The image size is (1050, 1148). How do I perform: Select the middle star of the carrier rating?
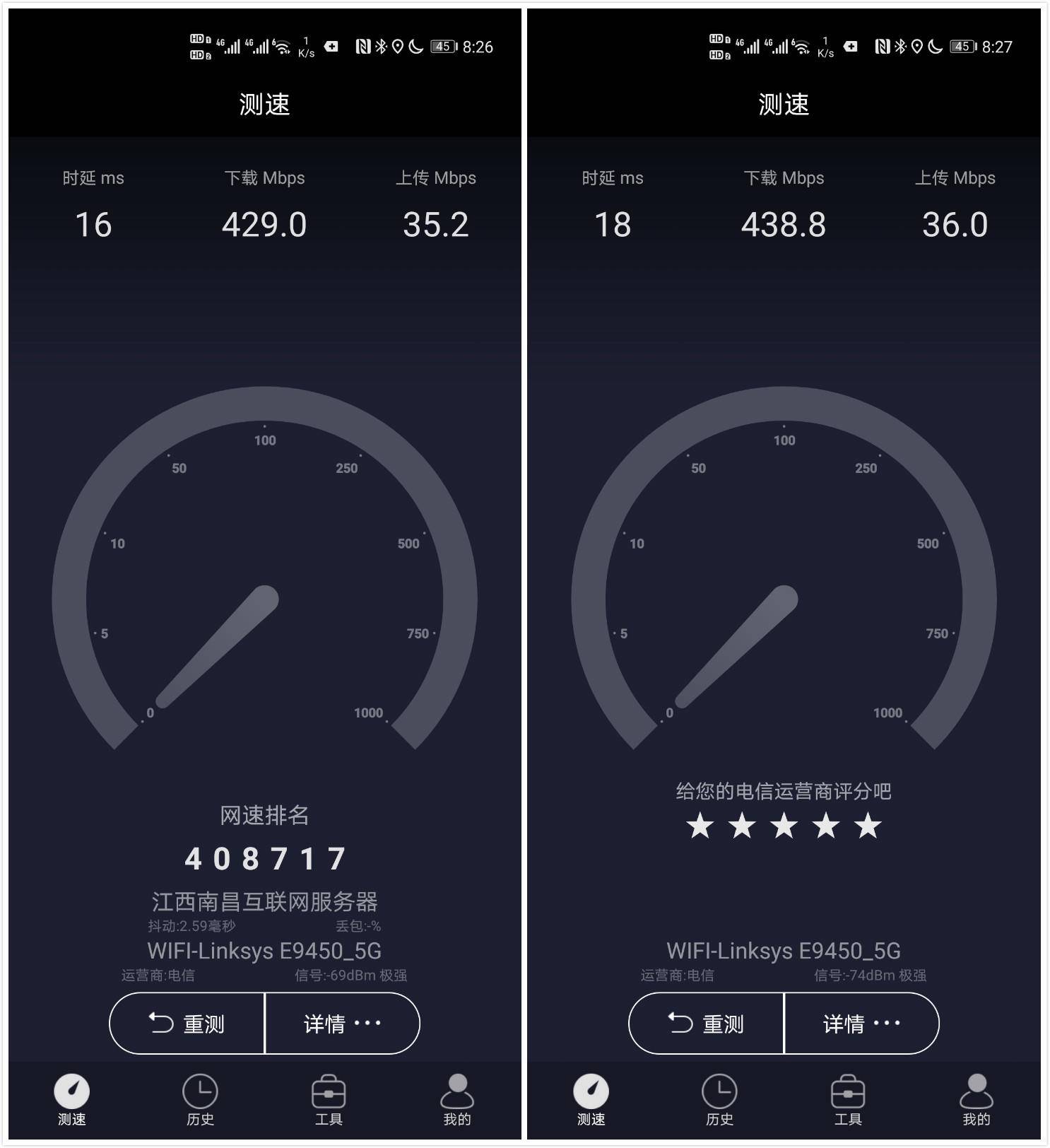(x=785, y=825)
